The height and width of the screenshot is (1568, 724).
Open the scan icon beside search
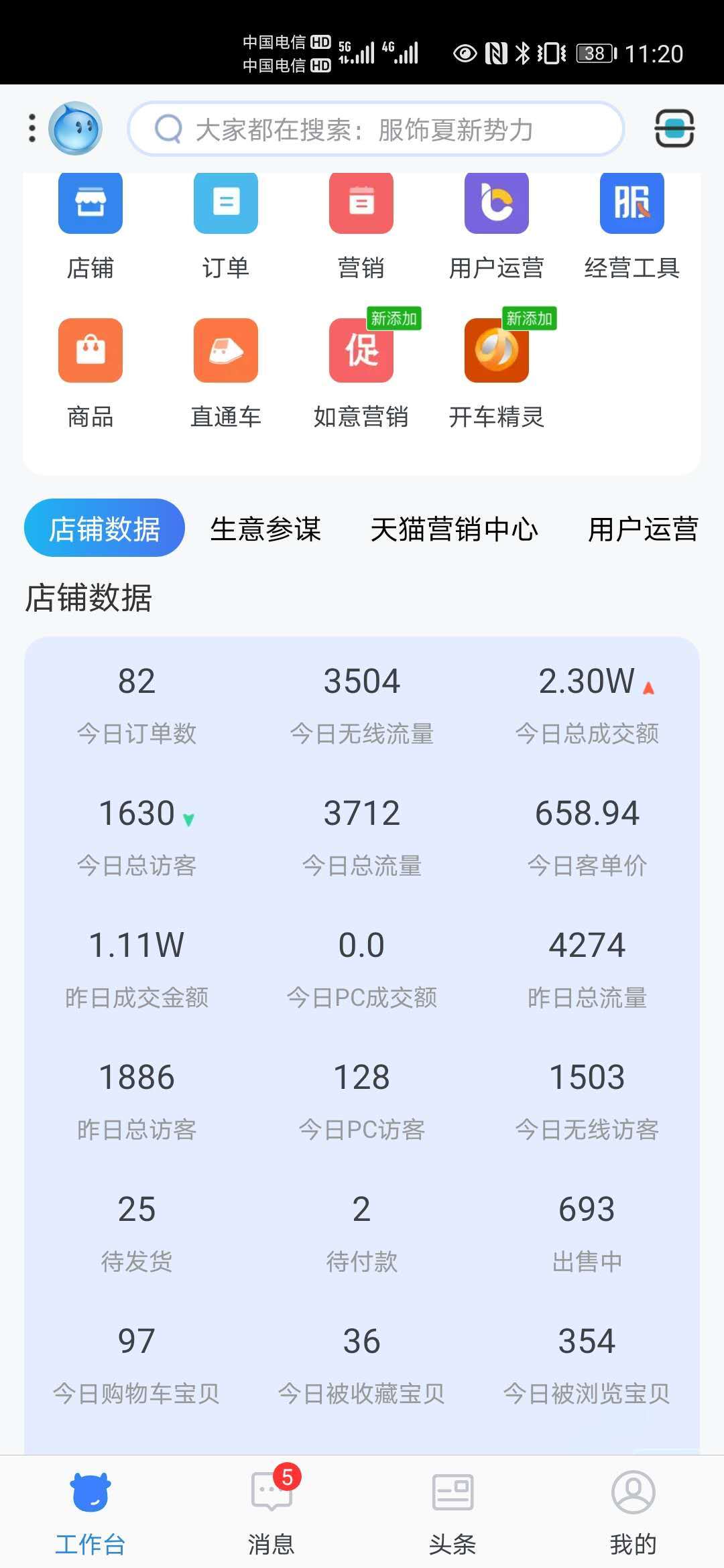[x=674, y=129]
